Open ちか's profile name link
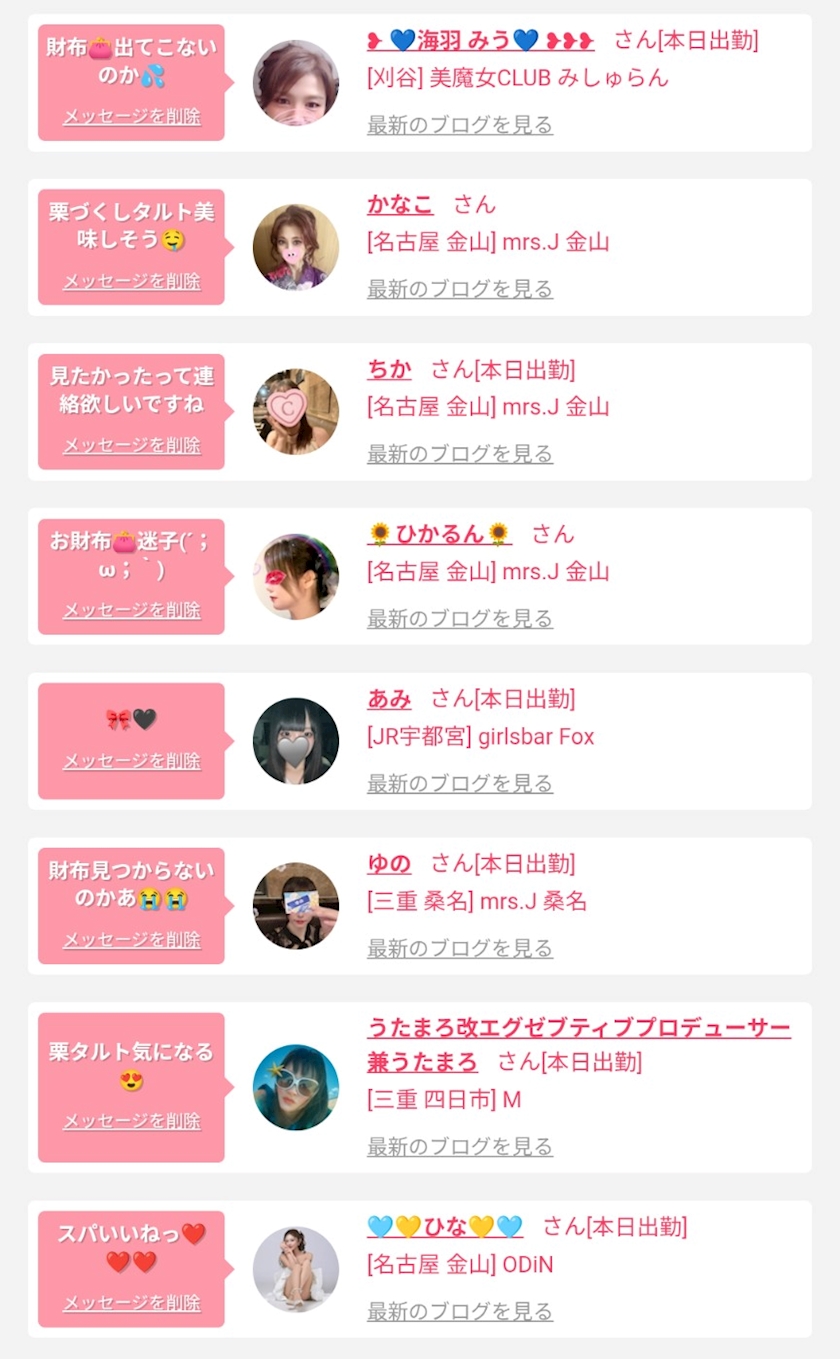 pos(389,370)
